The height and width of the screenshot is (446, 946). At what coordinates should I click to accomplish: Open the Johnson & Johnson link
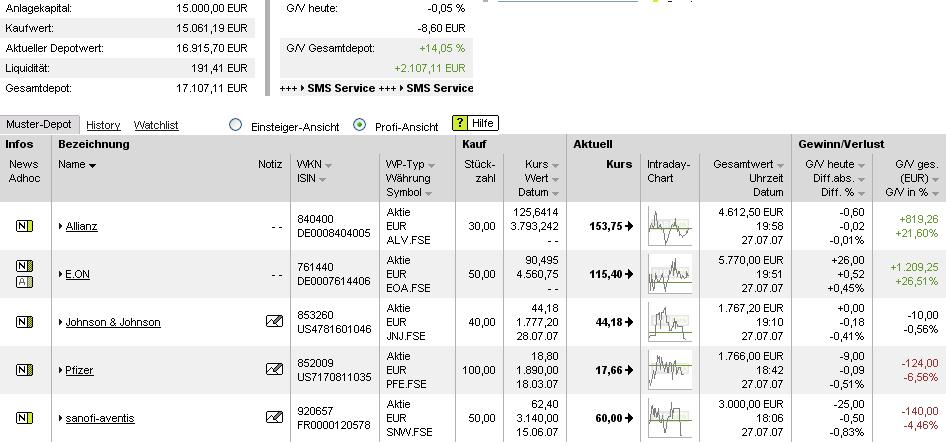(112, 322)
